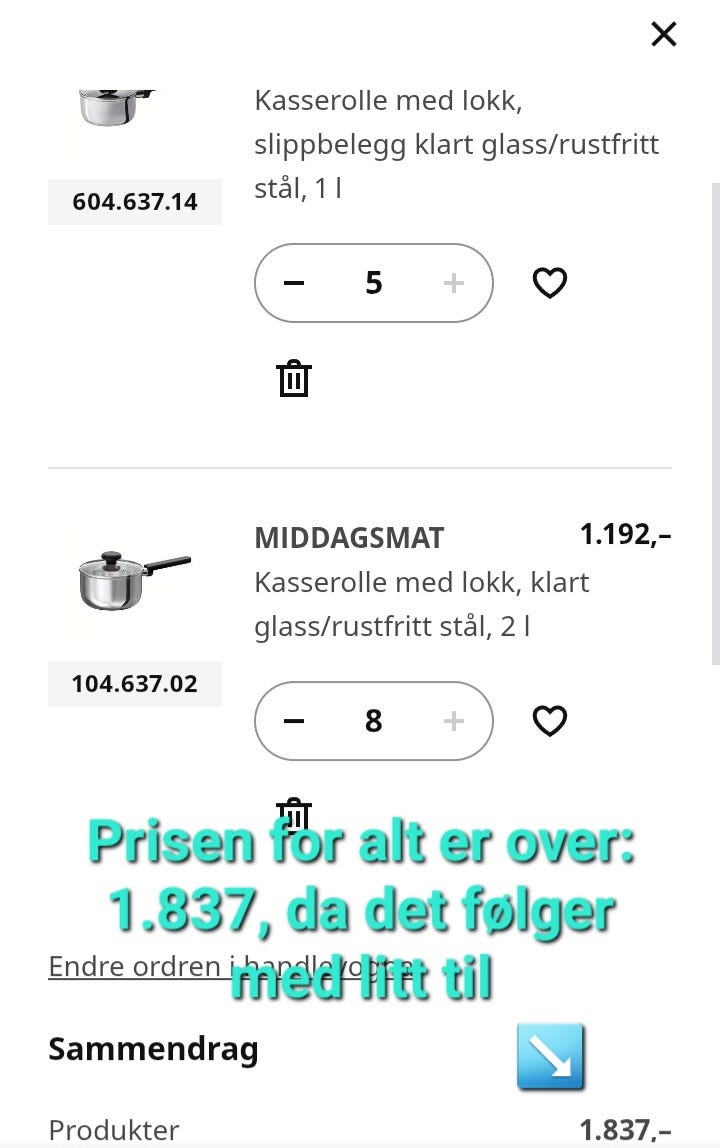Increase quantity of MIDDAGSMAT 2 l kasserolle
The image size is (720, 1148).
(454, 721)
